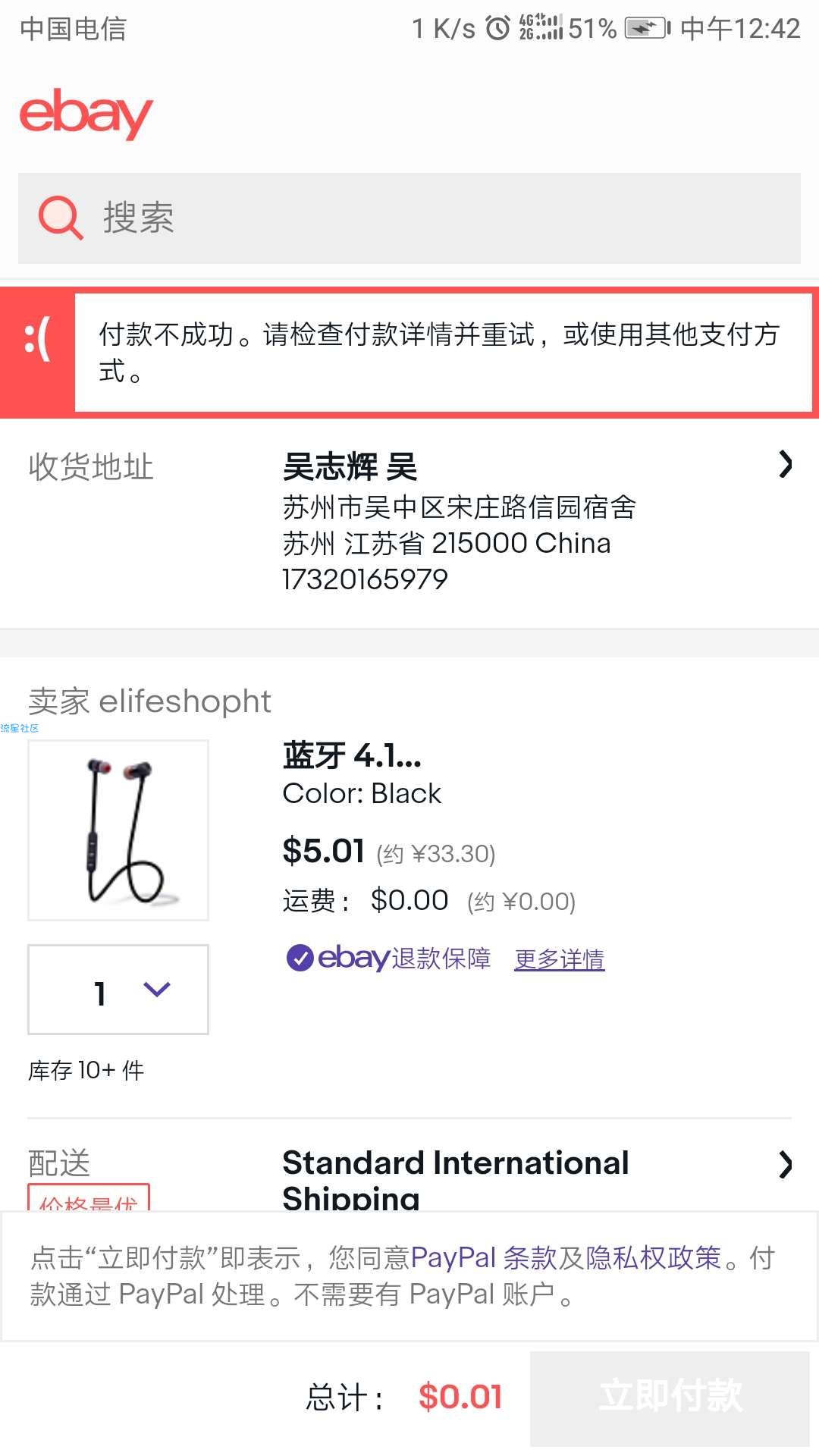Open the Bluetooth earphones product image

[118, 830]
